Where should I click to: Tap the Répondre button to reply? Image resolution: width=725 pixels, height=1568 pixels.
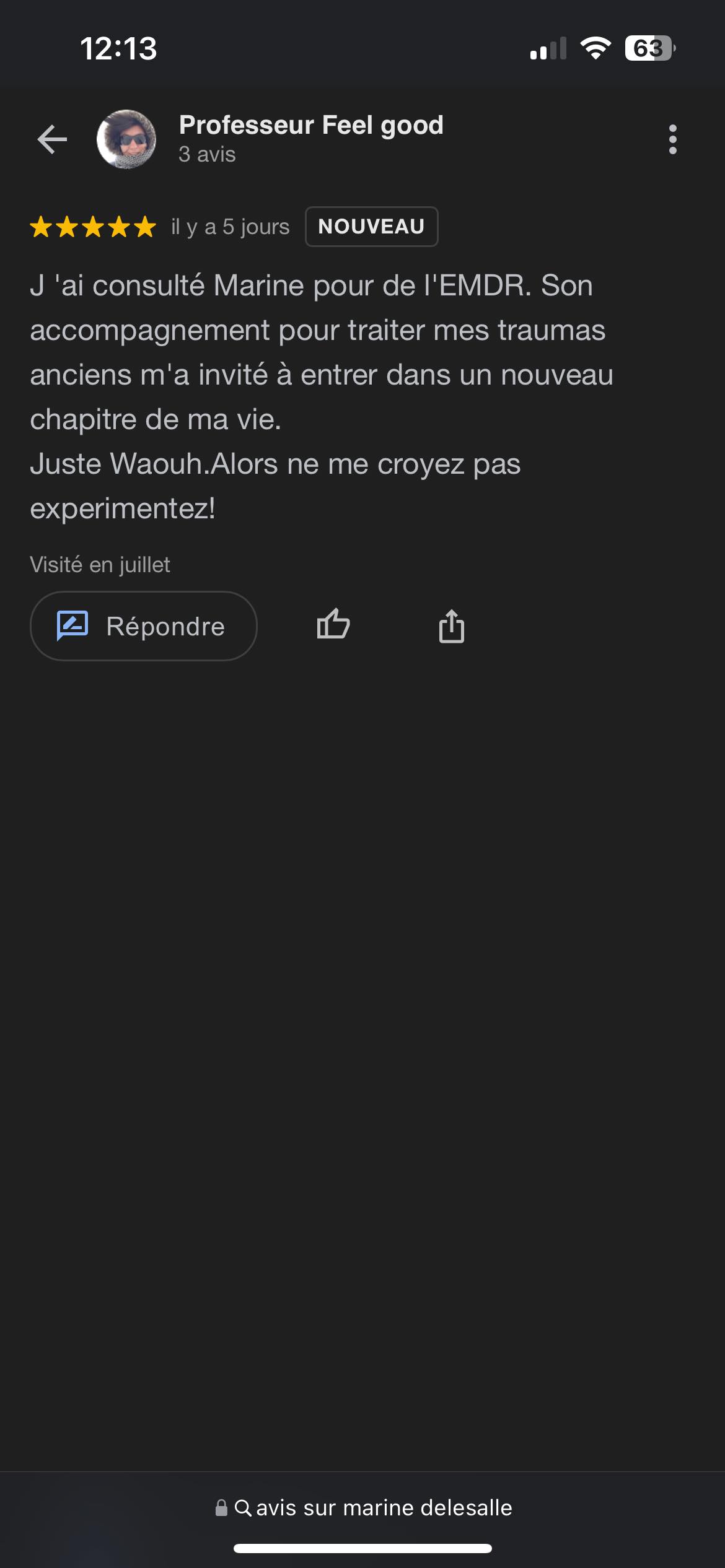[143, 626]
